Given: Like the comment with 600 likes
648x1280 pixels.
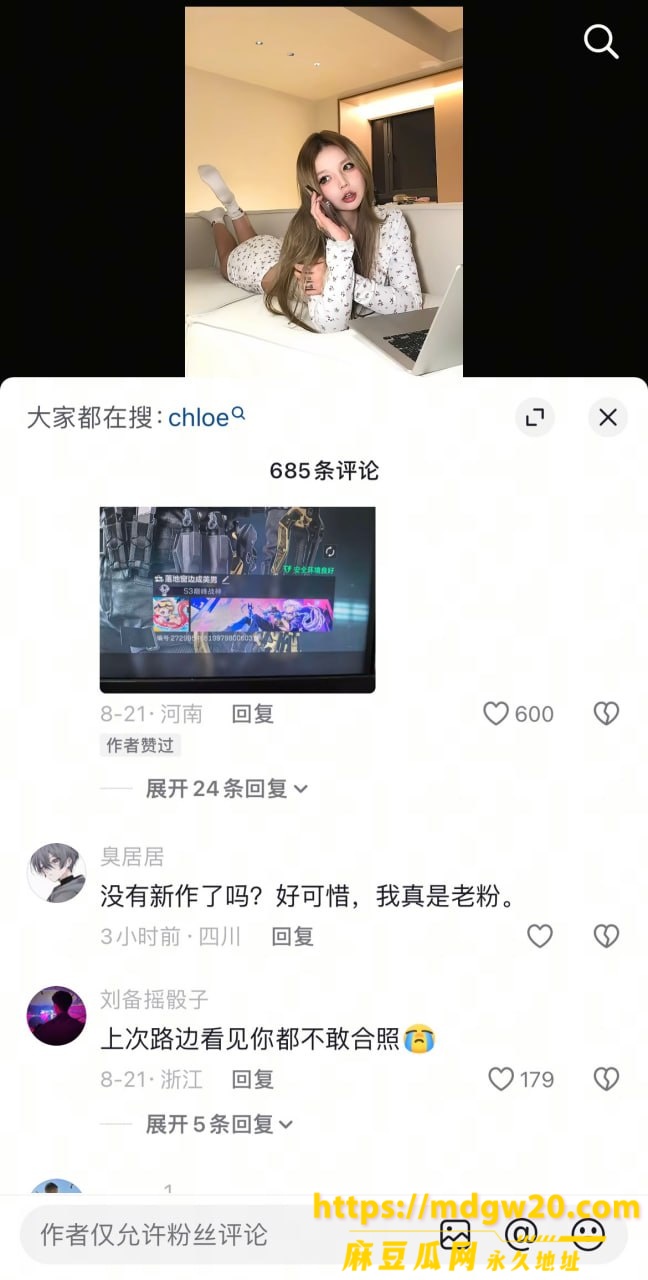Looking at the screenshot, I should (518, 714).
